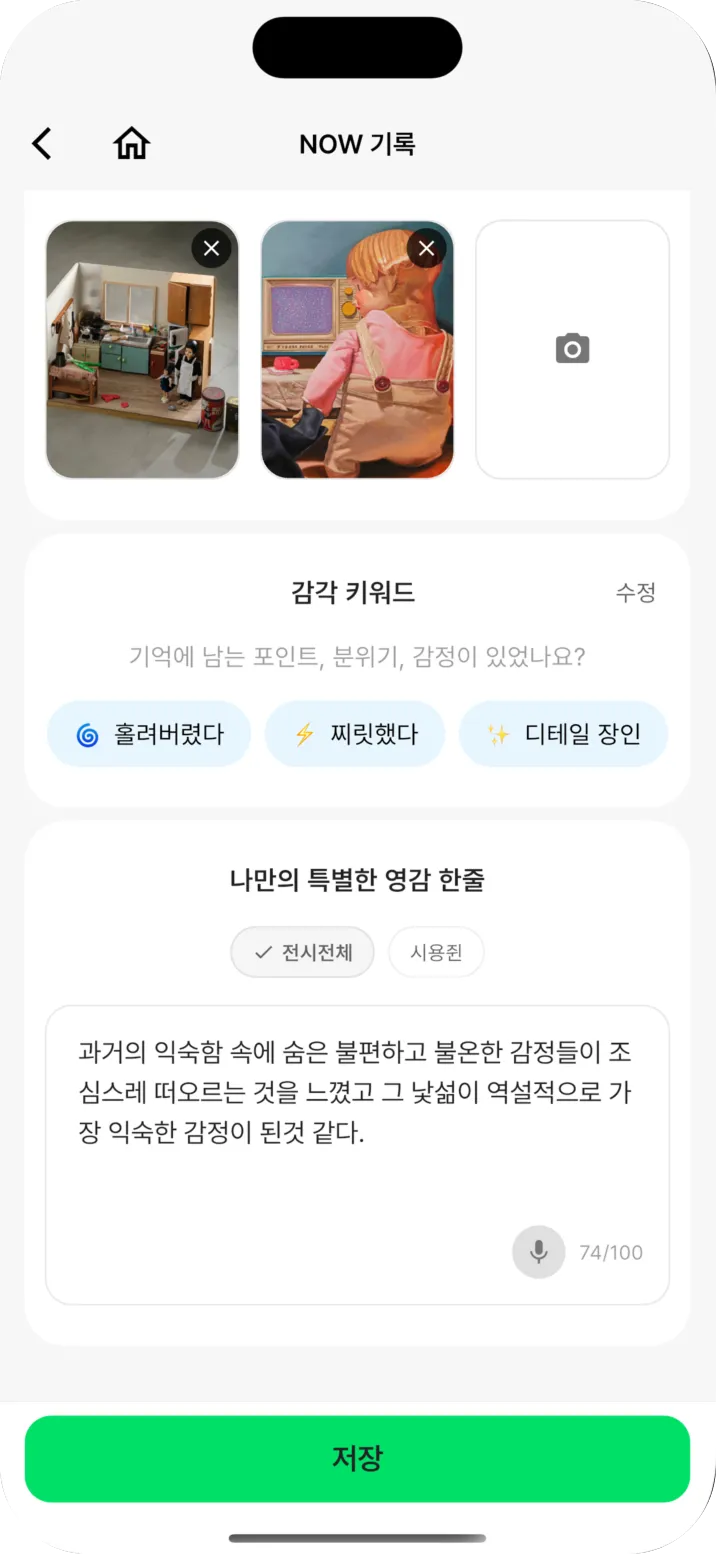The width and height of the screenshot is (716, 1554).
Task: Remove the miniature room photo
Action: (211, 248)
